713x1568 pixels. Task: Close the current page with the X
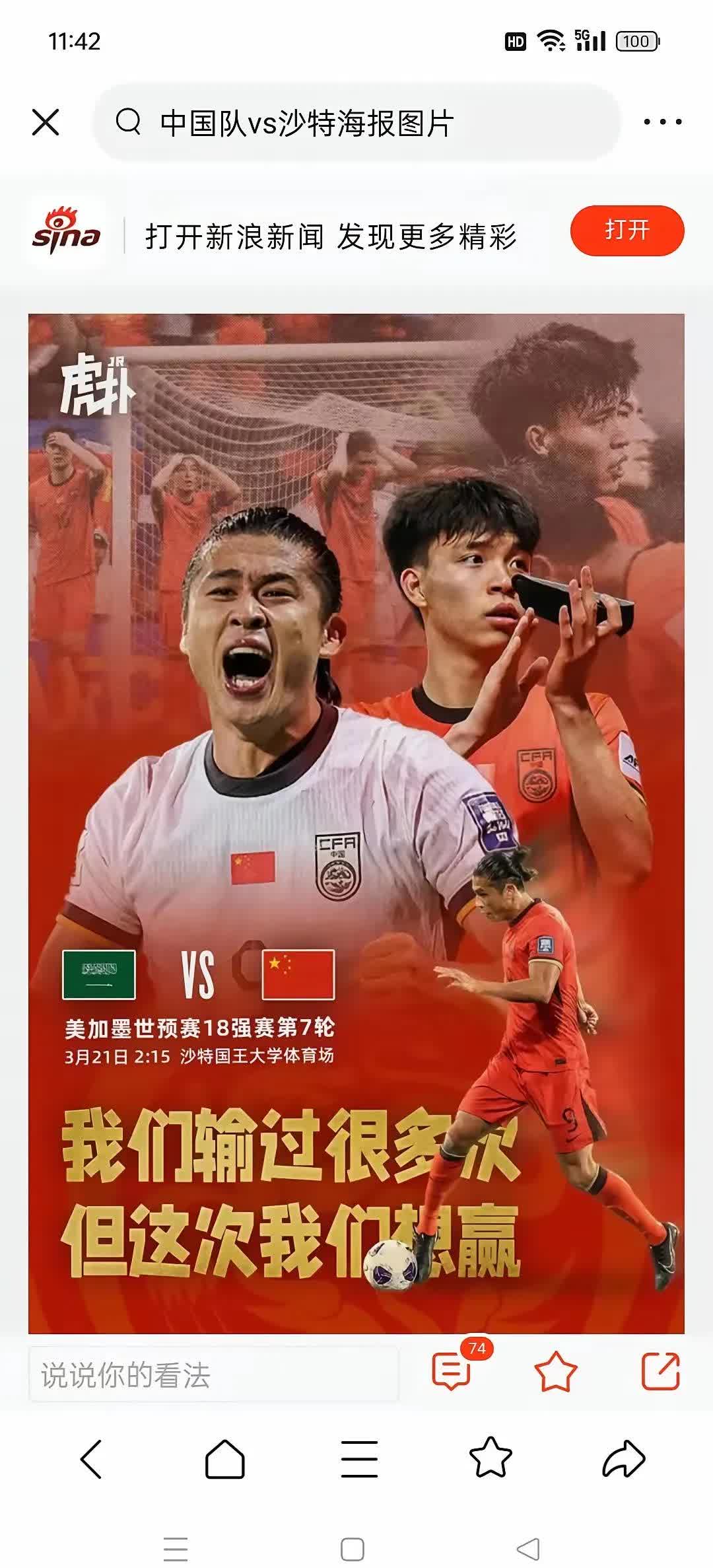pyautogui.click(x=46, y=123)
